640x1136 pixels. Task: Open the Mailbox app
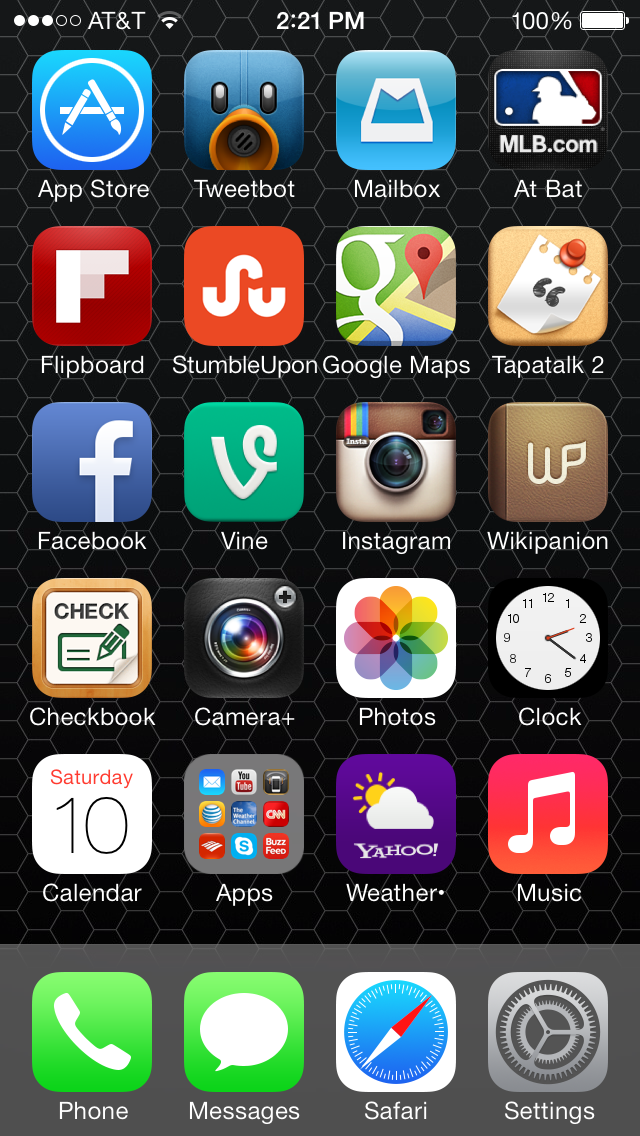pos(396,110)
